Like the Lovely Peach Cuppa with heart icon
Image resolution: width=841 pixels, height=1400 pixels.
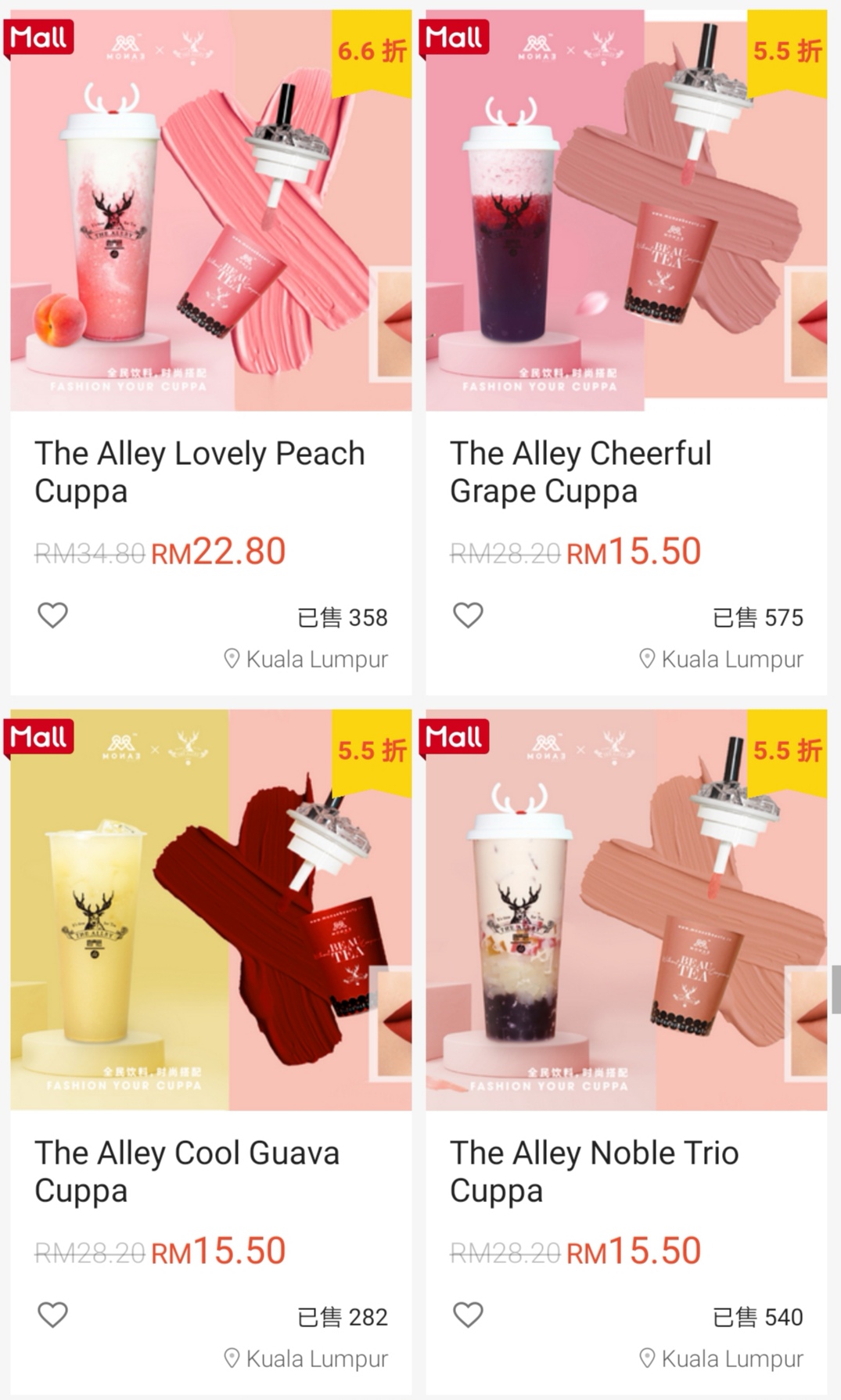point(53,616)
